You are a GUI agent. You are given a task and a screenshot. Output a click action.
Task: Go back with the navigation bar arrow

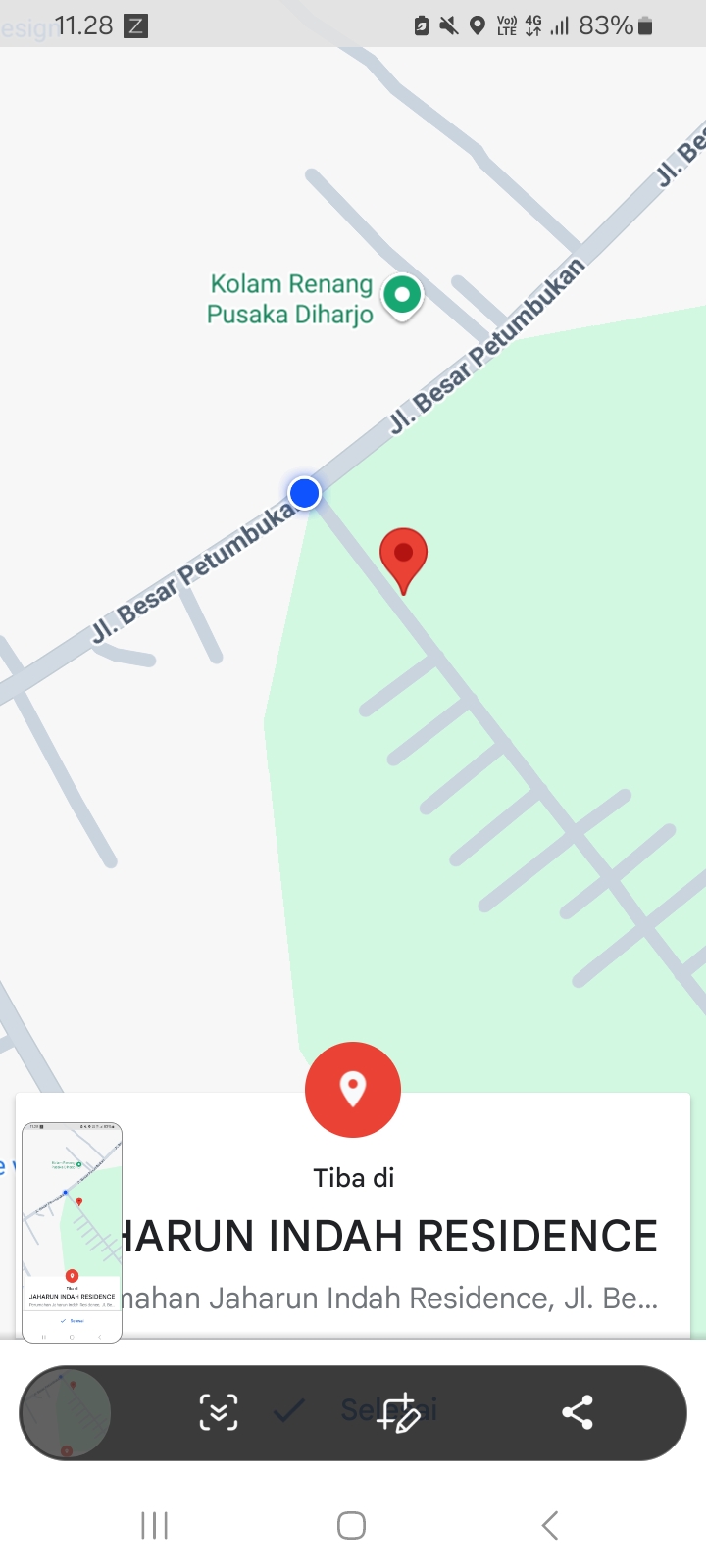click(x=550, y=1525)
